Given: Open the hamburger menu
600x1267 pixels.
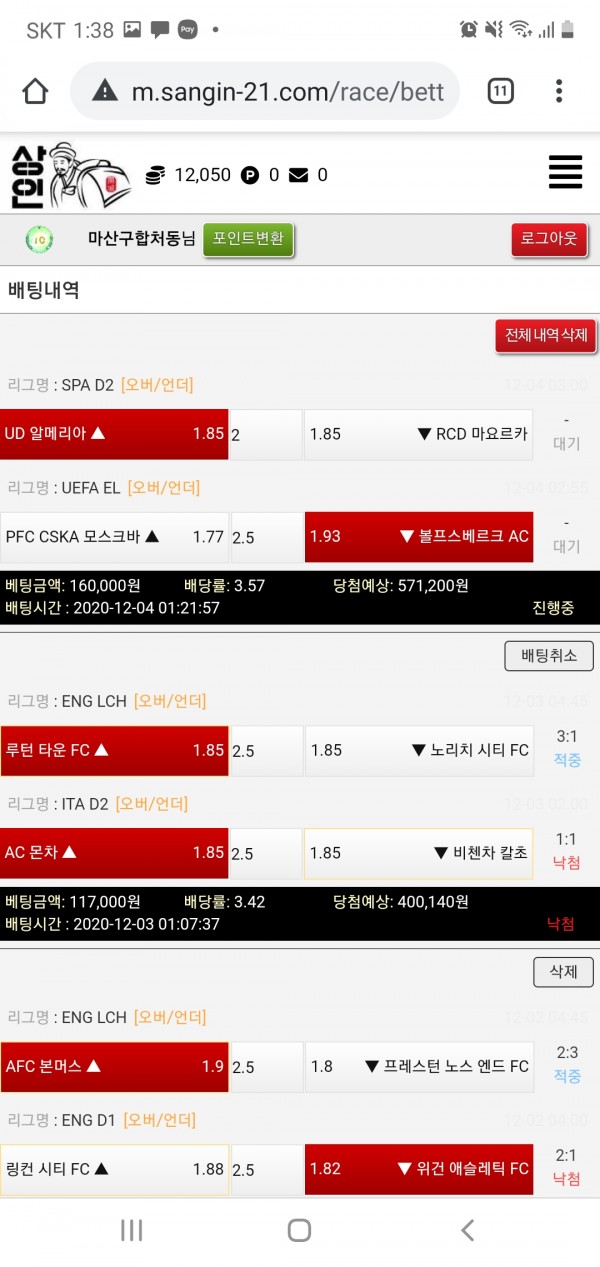Looking at the screenshot, I should click(565, 172).
